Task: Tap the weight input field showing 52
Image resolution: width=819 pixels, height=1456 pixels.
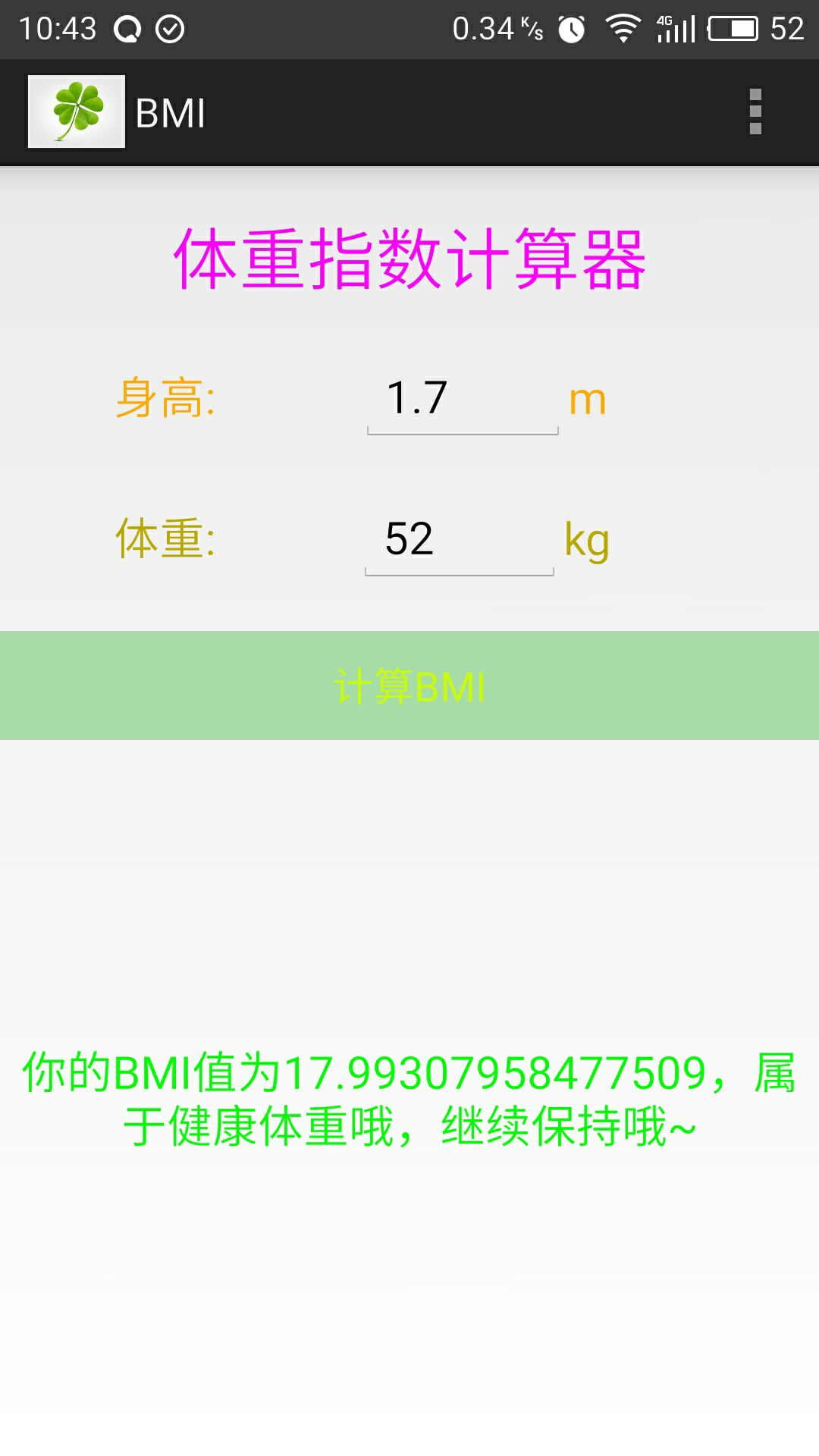Action: [460, 539]
